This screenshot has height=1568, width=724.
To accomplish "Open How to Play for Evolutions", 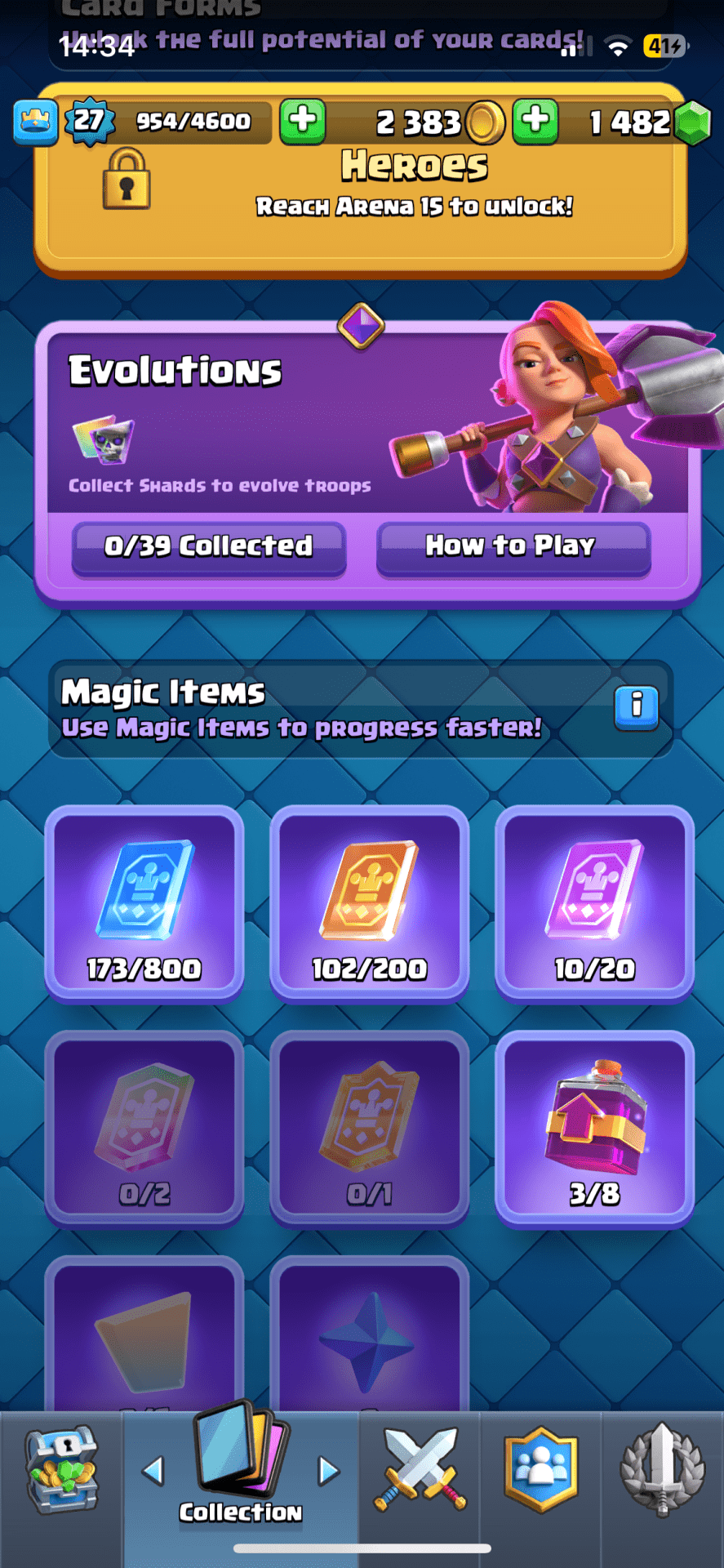I will coord(513,547).
